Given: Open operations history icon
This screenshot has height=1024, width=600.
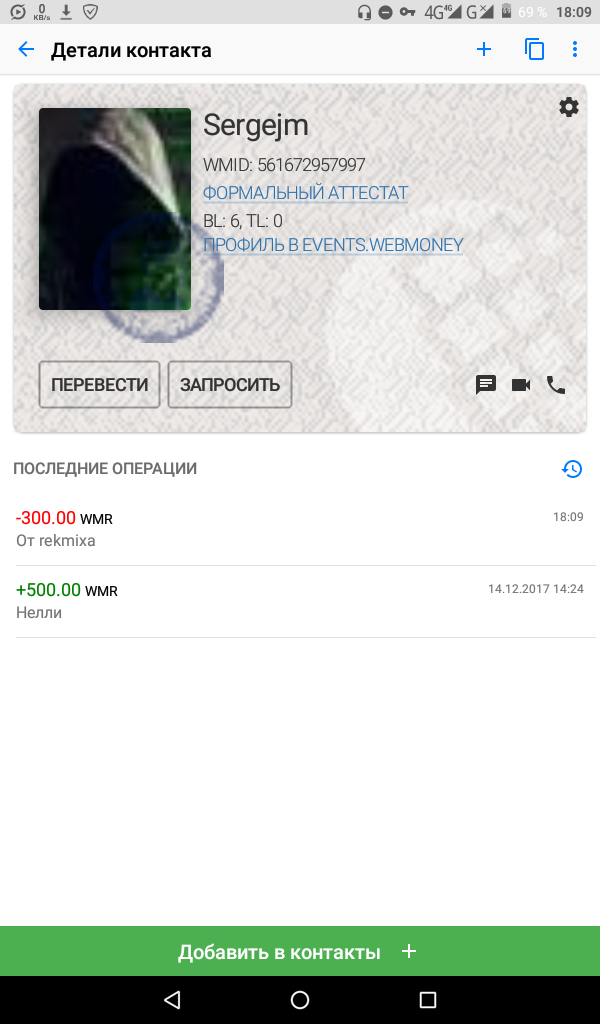Looking at the screenshot, I should click(x=572, y=468).
